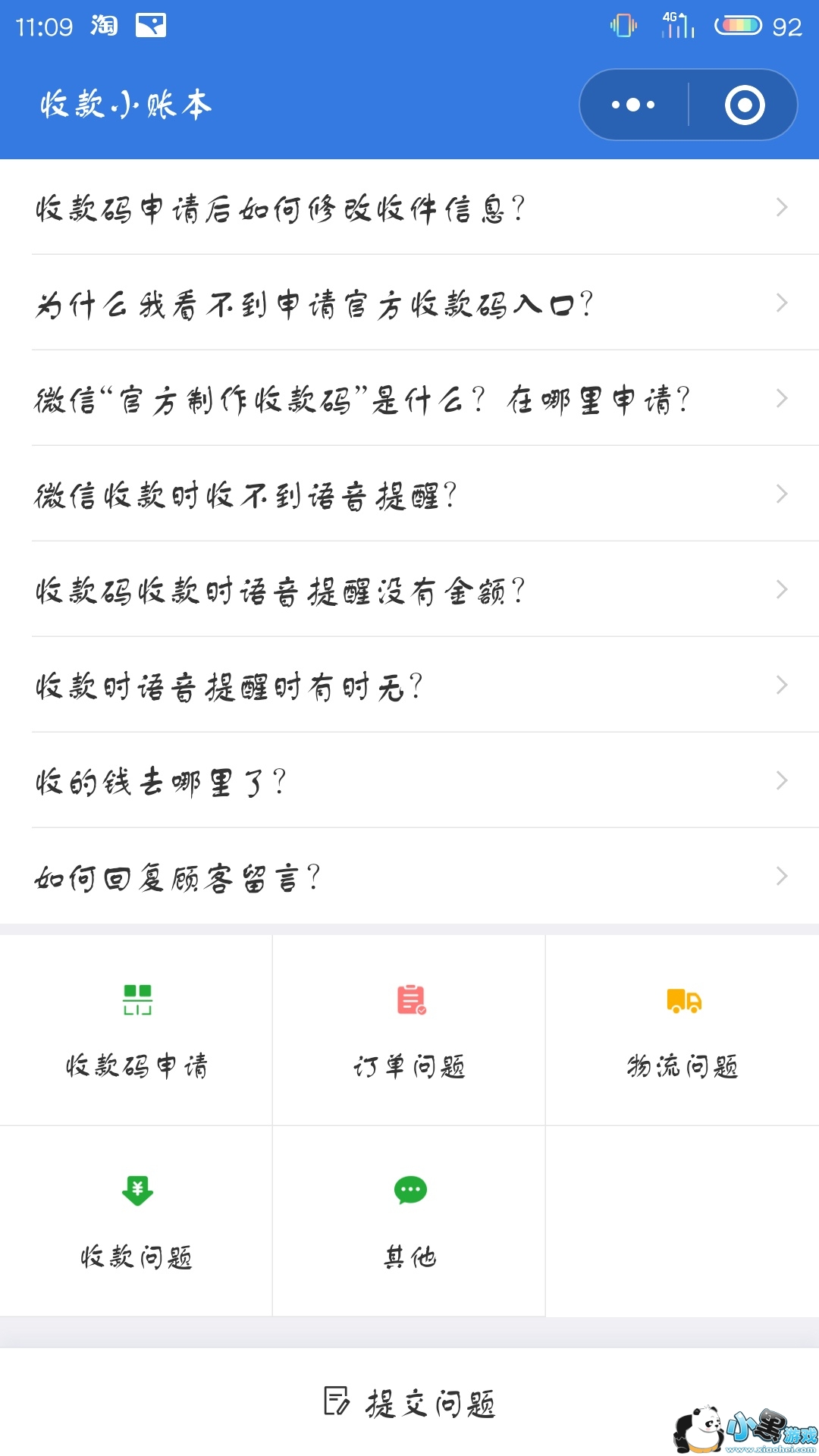819x1456 pixels.
Task: Open the question 收的钱去哪里了
Action: (409, 781)
